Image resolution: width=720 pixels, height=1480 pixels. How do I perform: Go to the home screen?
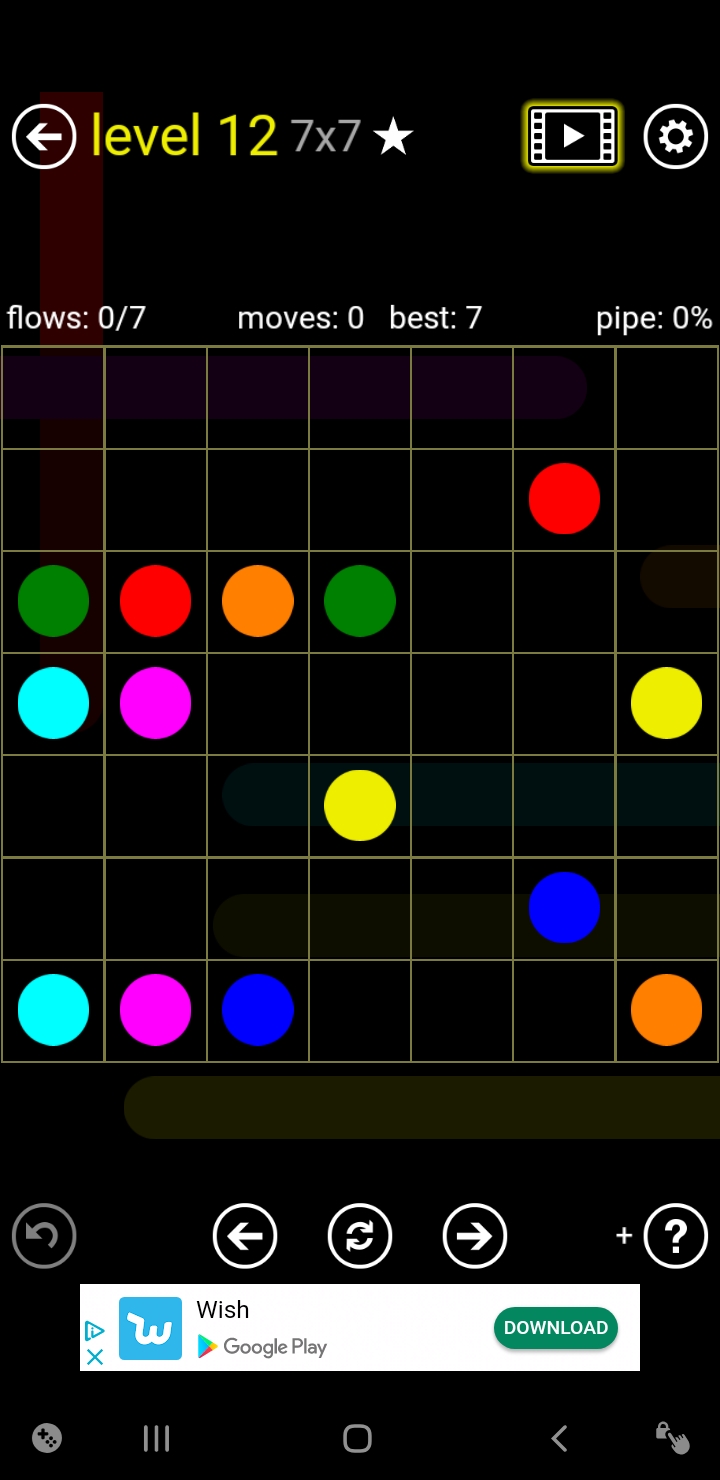(x=357, y=1439)
